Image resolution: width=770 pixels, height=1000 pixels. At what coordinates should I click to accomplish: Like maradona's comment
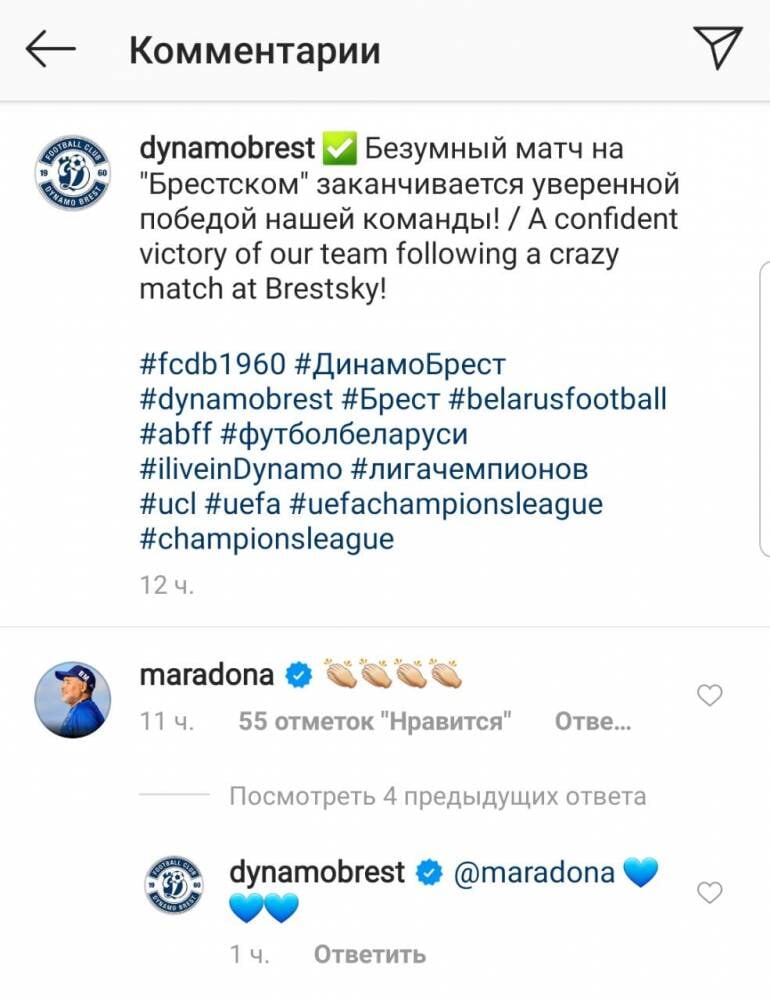709,695
